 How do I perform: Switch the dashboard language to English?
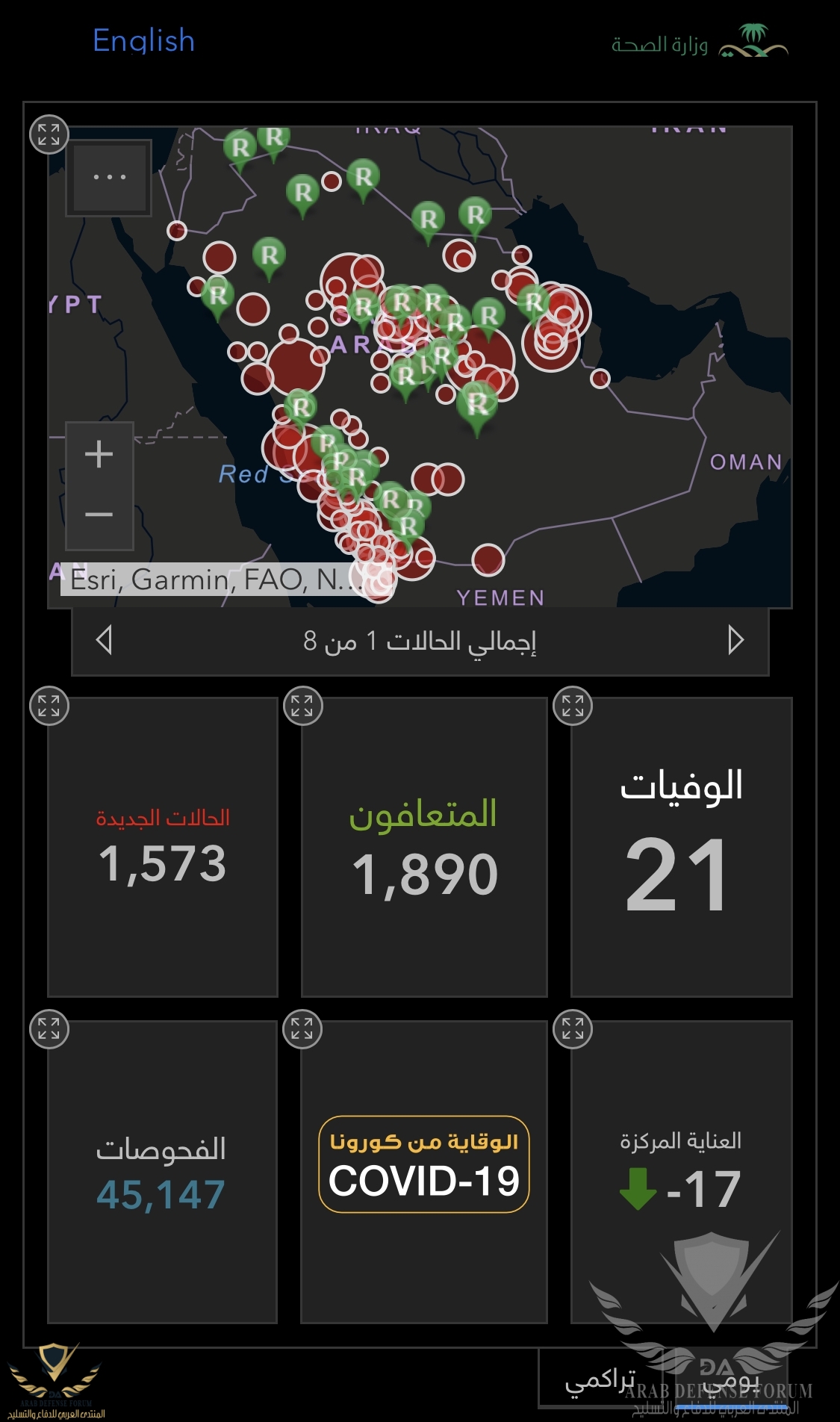pos(143,41)
